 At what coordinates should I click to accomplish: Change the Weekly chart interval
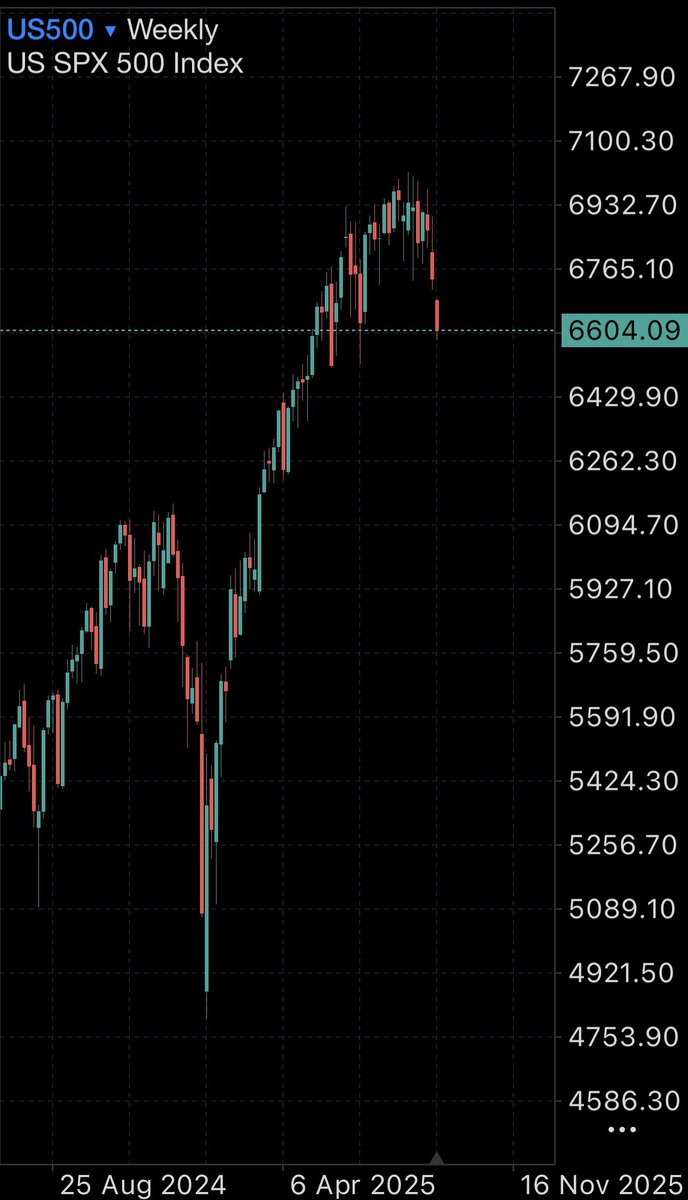point(172,29)
